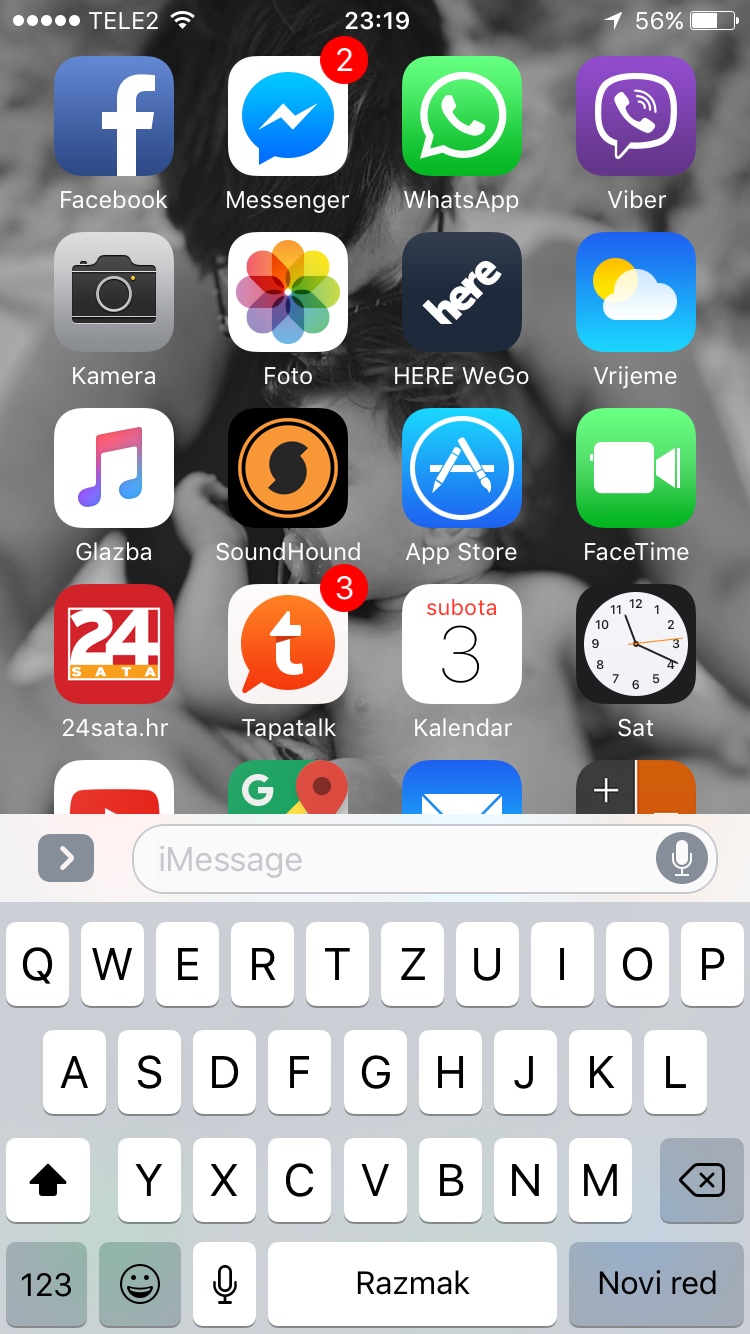Open Tapatalk with 3 notifications
Screen dimensions: 750x1334
[x=288, y=644]
